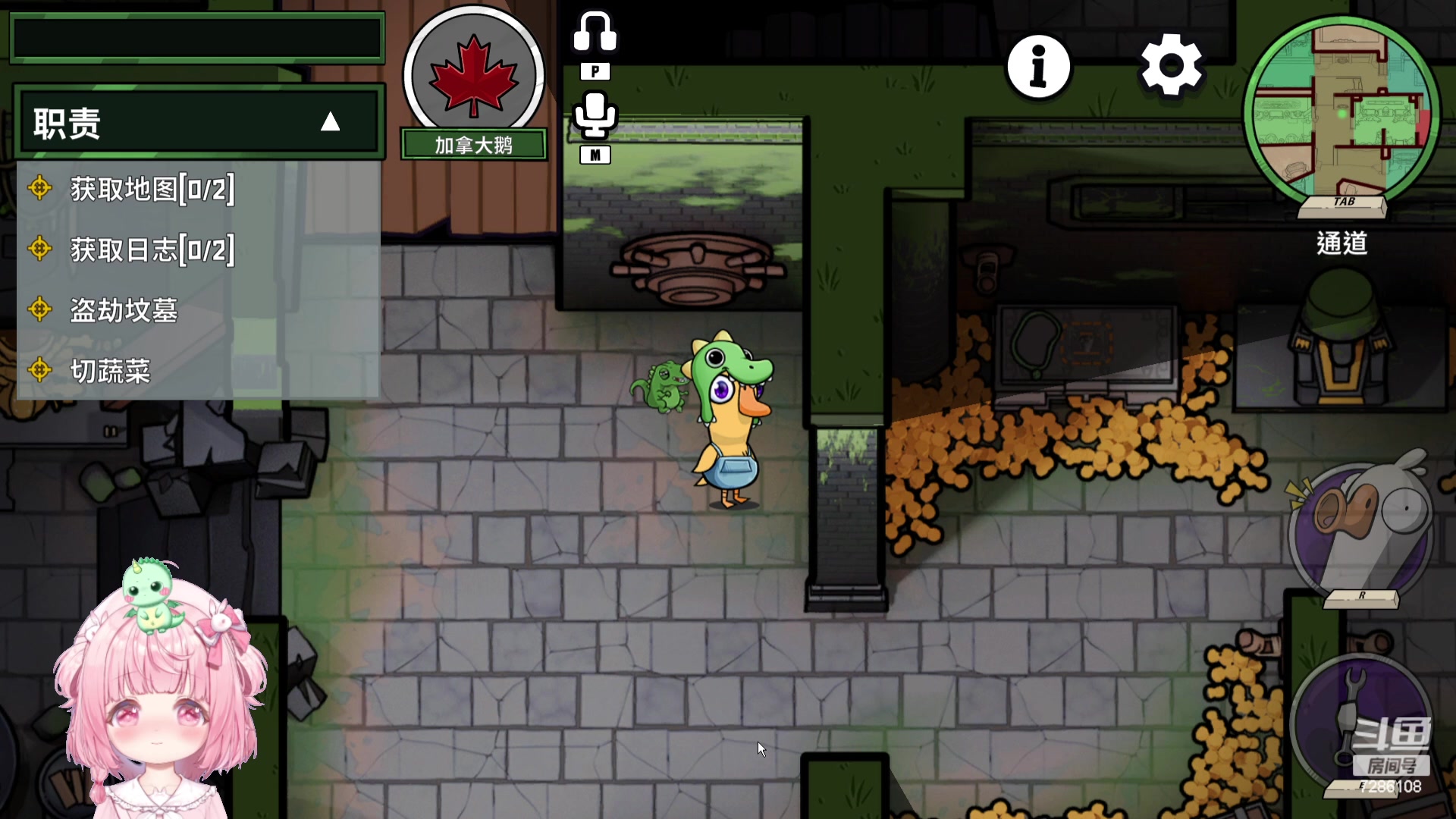This screenshot has width=1456, height=819.
Task: Open the settings gear
Action: [1171, 65]
